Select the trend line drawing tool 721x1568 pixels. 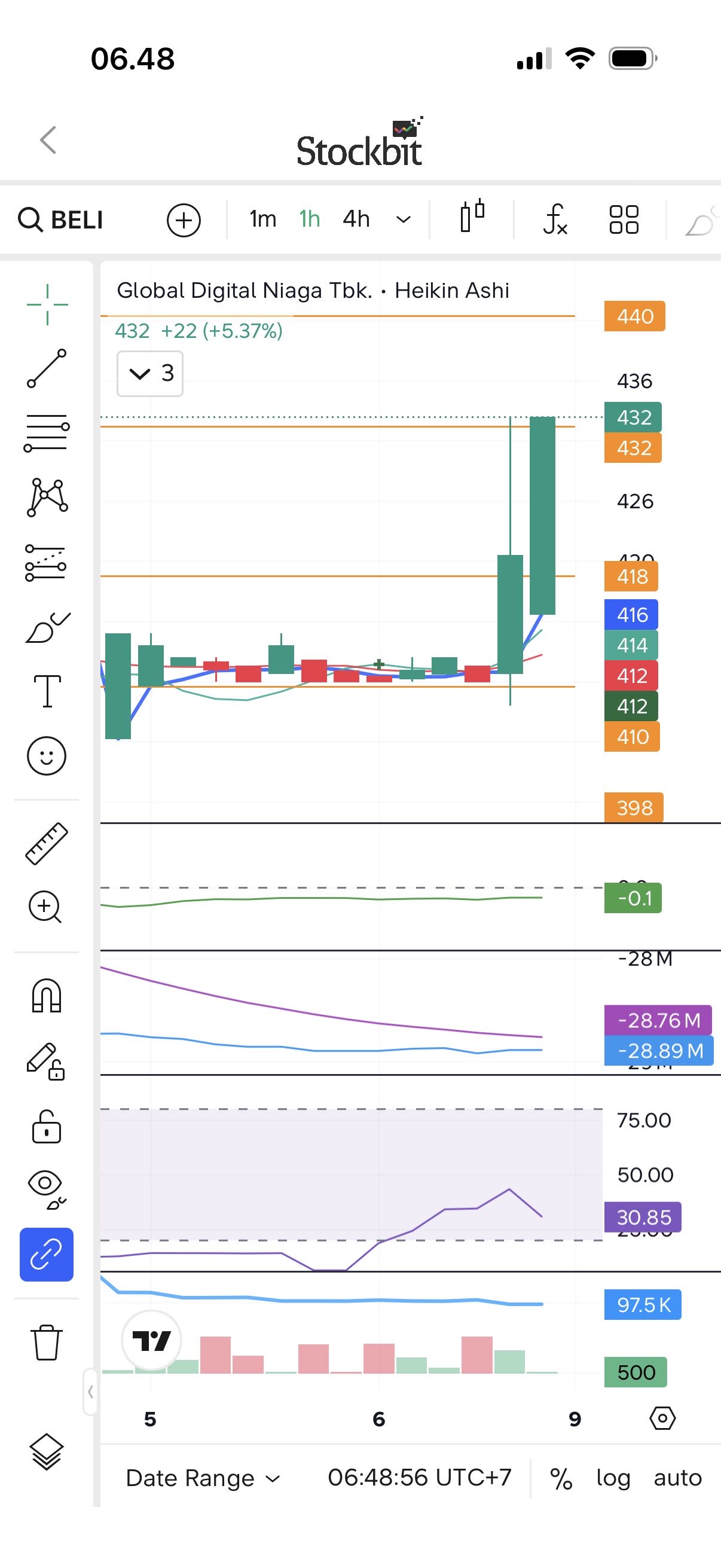(47, 368)
